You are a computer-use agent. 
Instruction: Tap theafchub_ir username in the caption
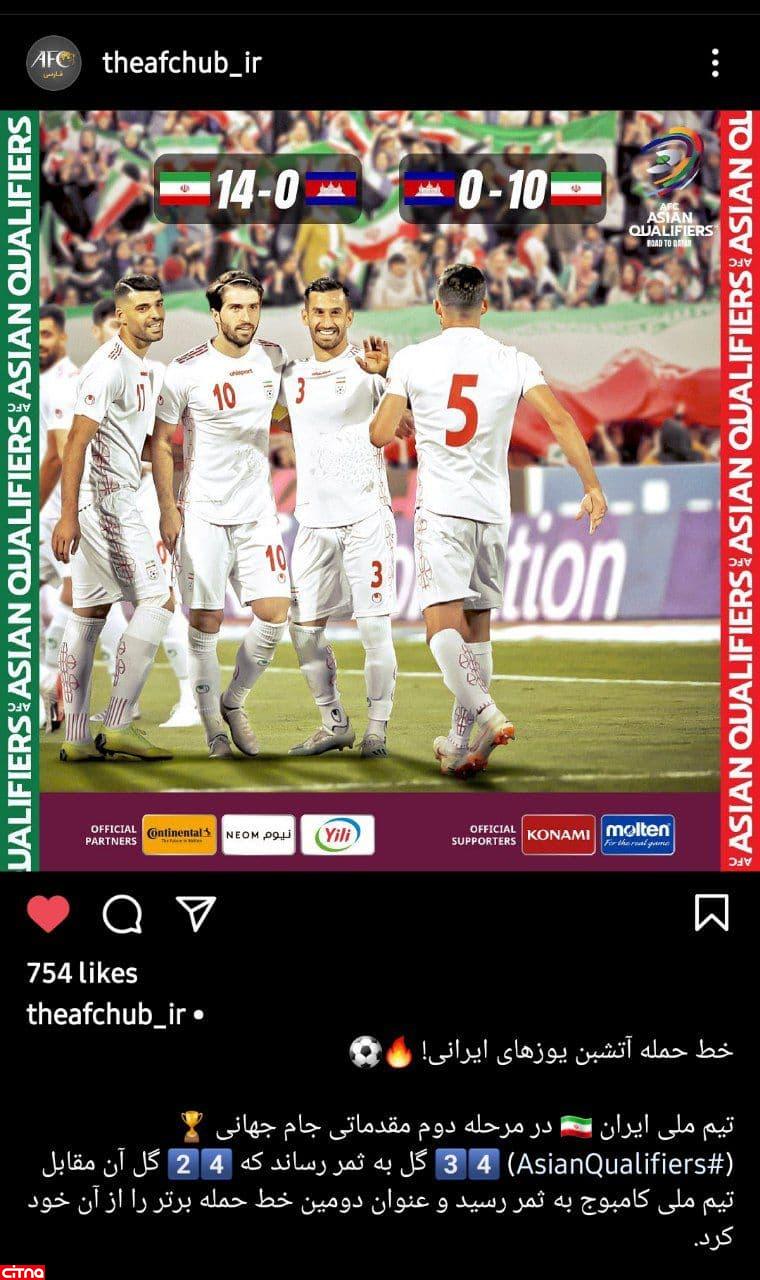click(x=106, y=1013)
